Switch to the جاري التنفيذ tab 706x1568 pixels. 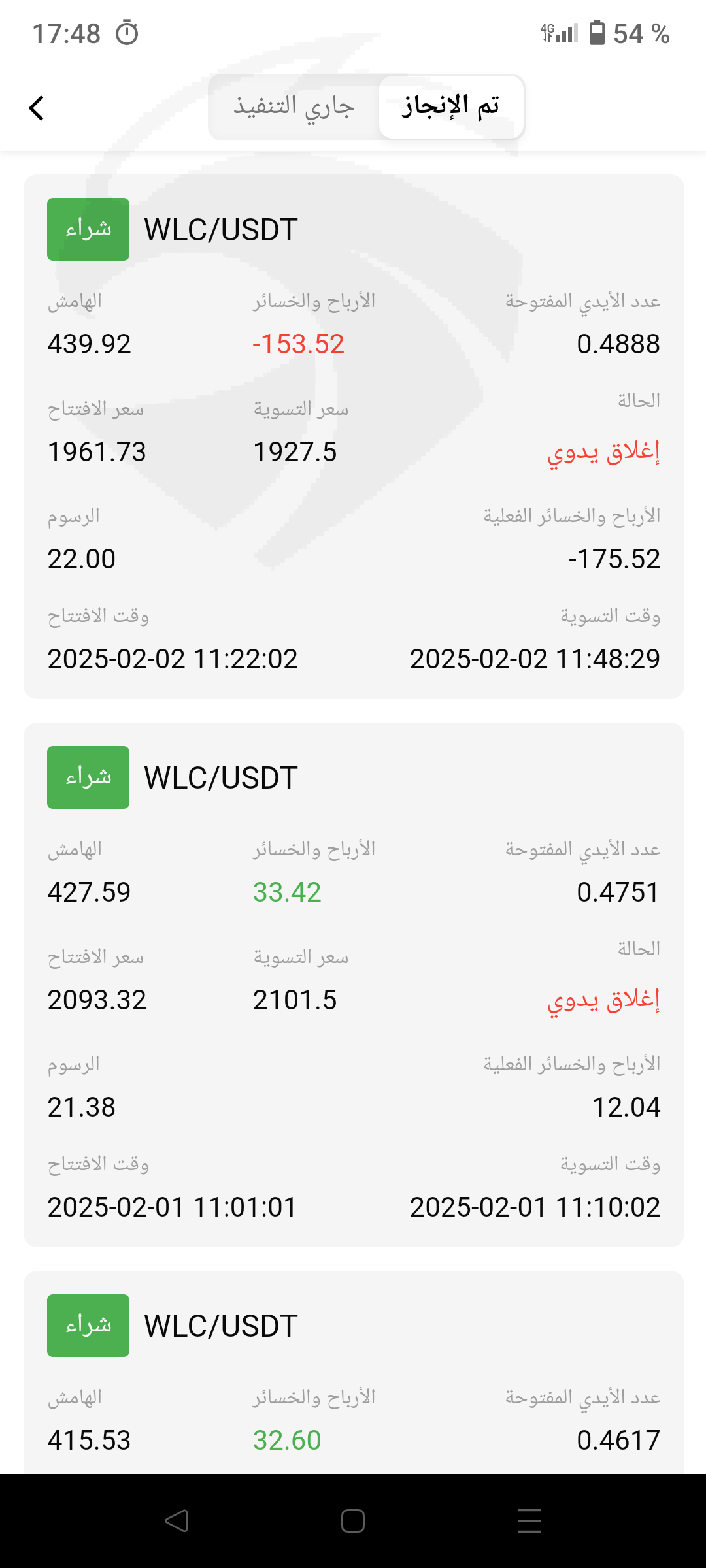(294, 106)
